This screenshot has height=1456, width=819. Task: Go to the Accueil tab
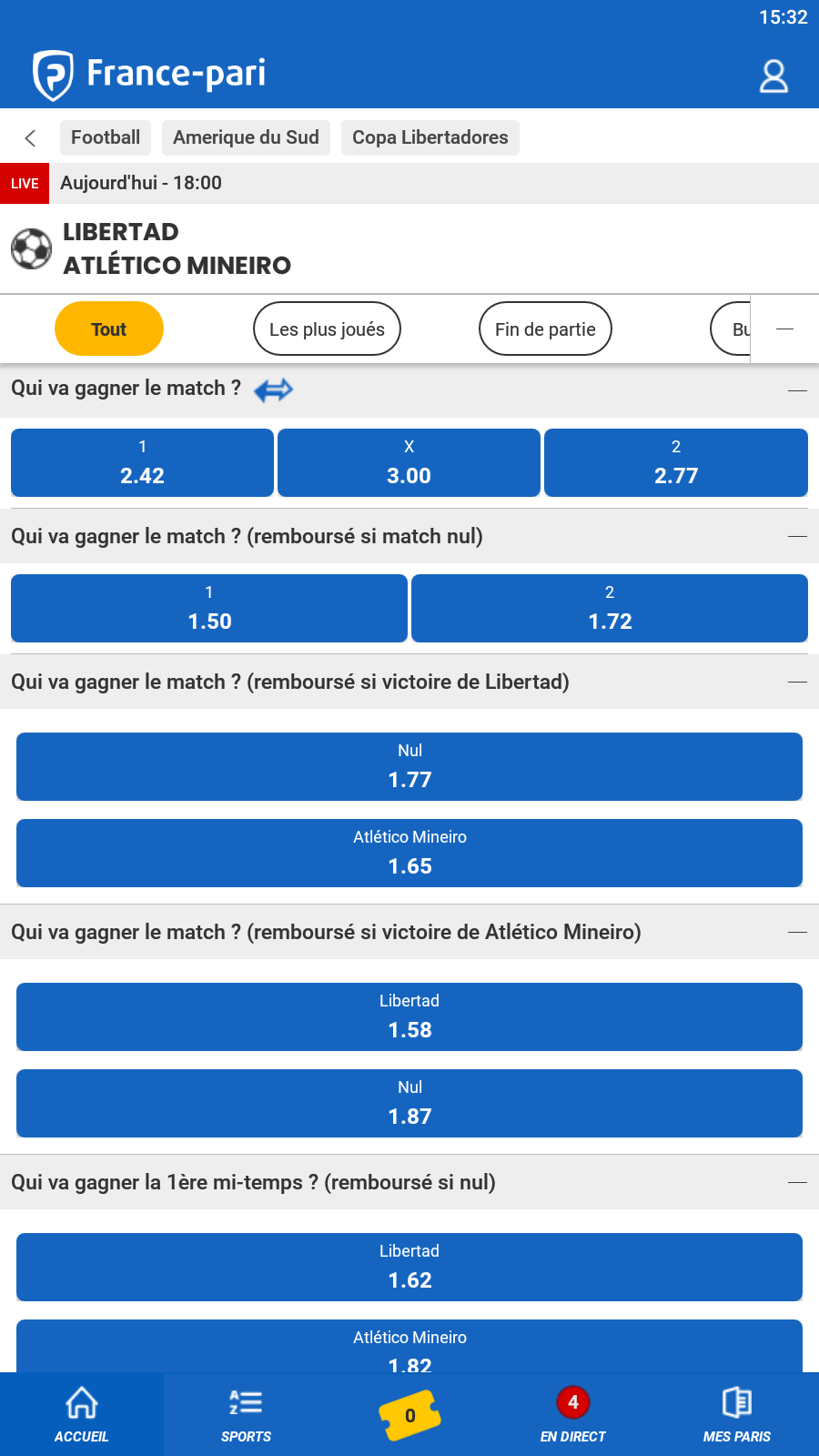pyautogui.click(x=82, y=1414)
